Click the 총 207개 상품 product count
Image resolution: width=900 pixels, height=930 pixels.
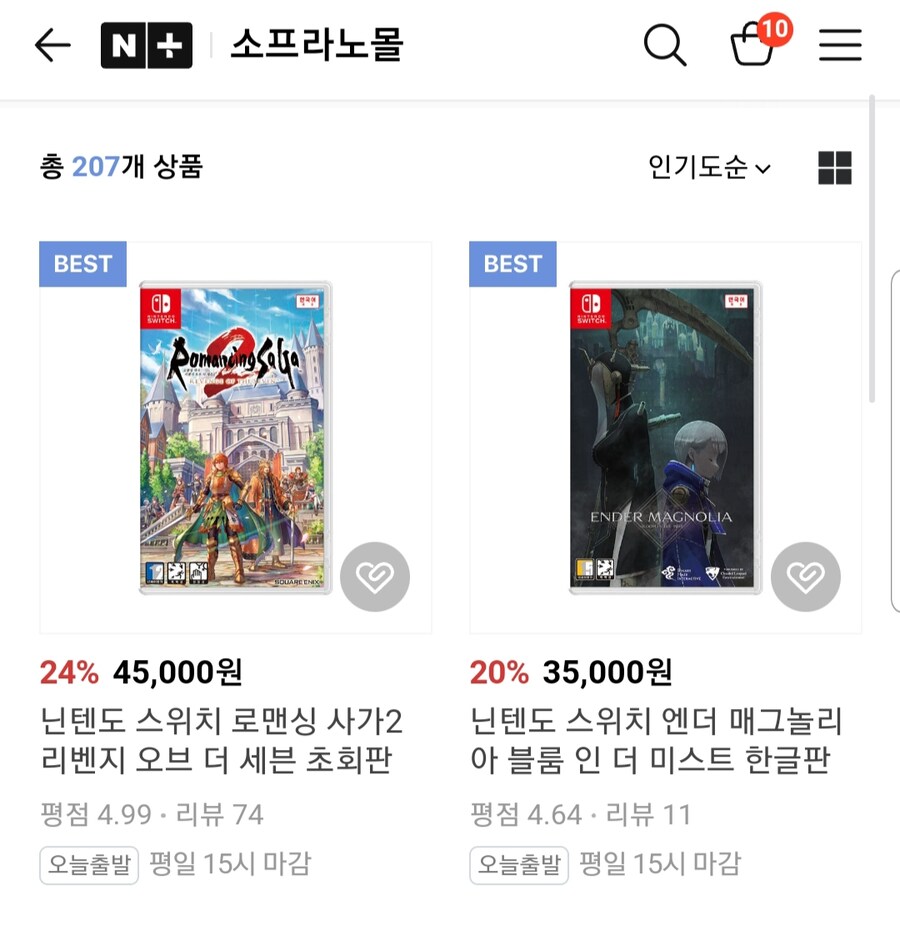pos(120,167)
